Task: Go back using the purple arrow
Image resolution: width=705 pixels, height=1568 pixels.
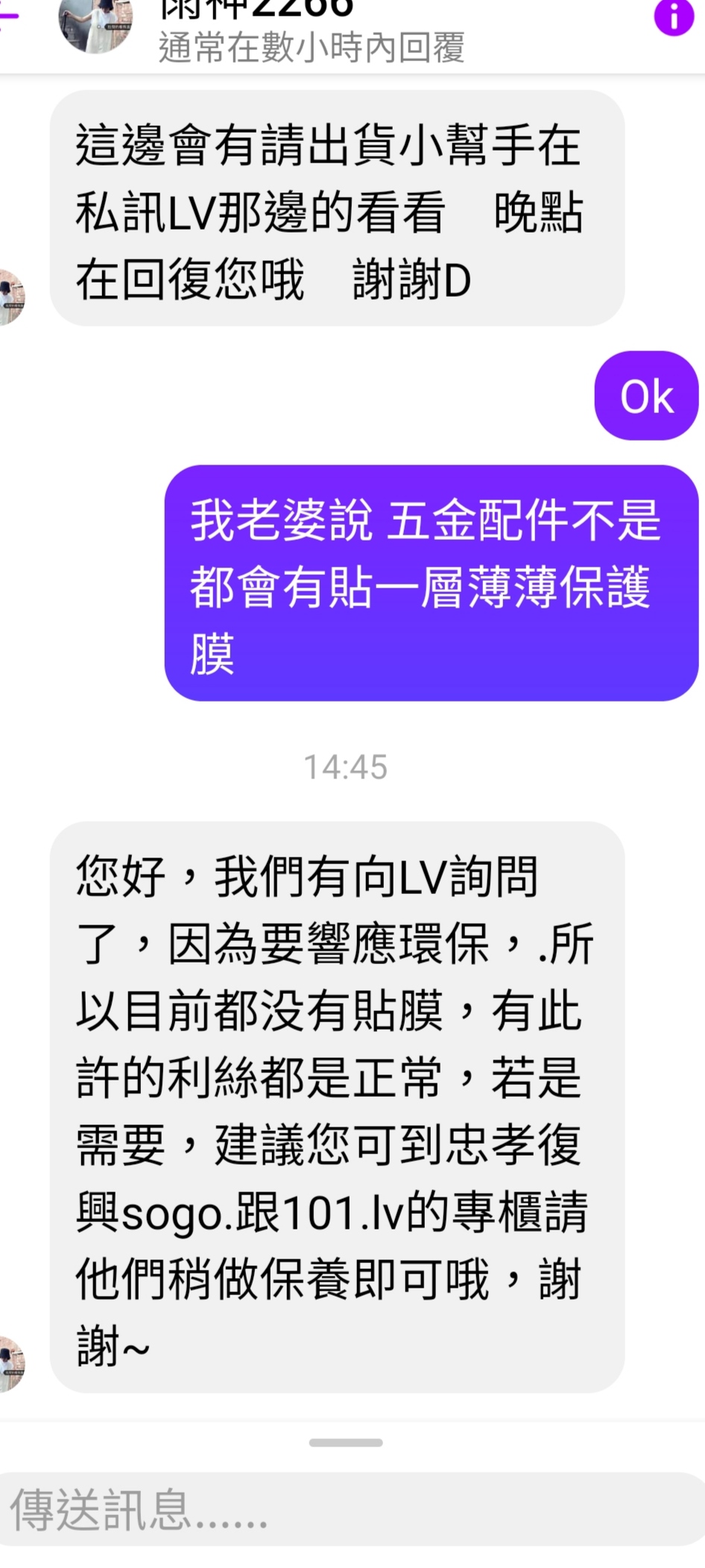Action: (7, 16)
